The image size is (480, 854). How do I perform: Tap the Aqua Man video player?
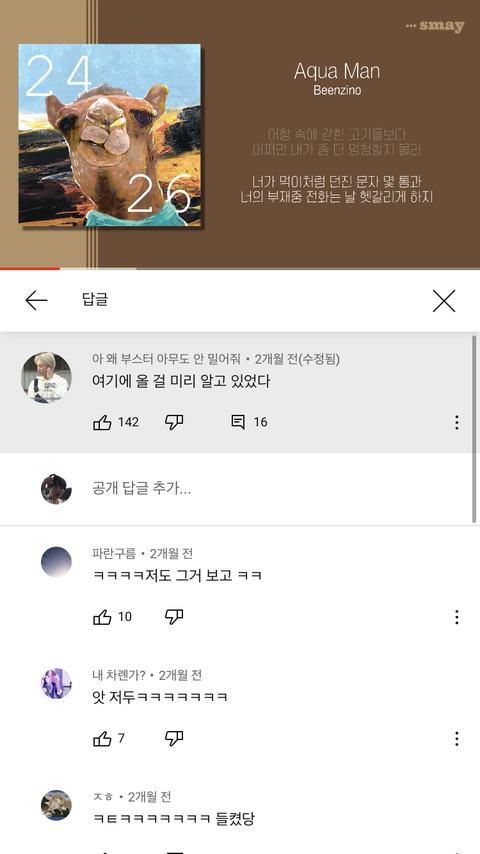240,133
